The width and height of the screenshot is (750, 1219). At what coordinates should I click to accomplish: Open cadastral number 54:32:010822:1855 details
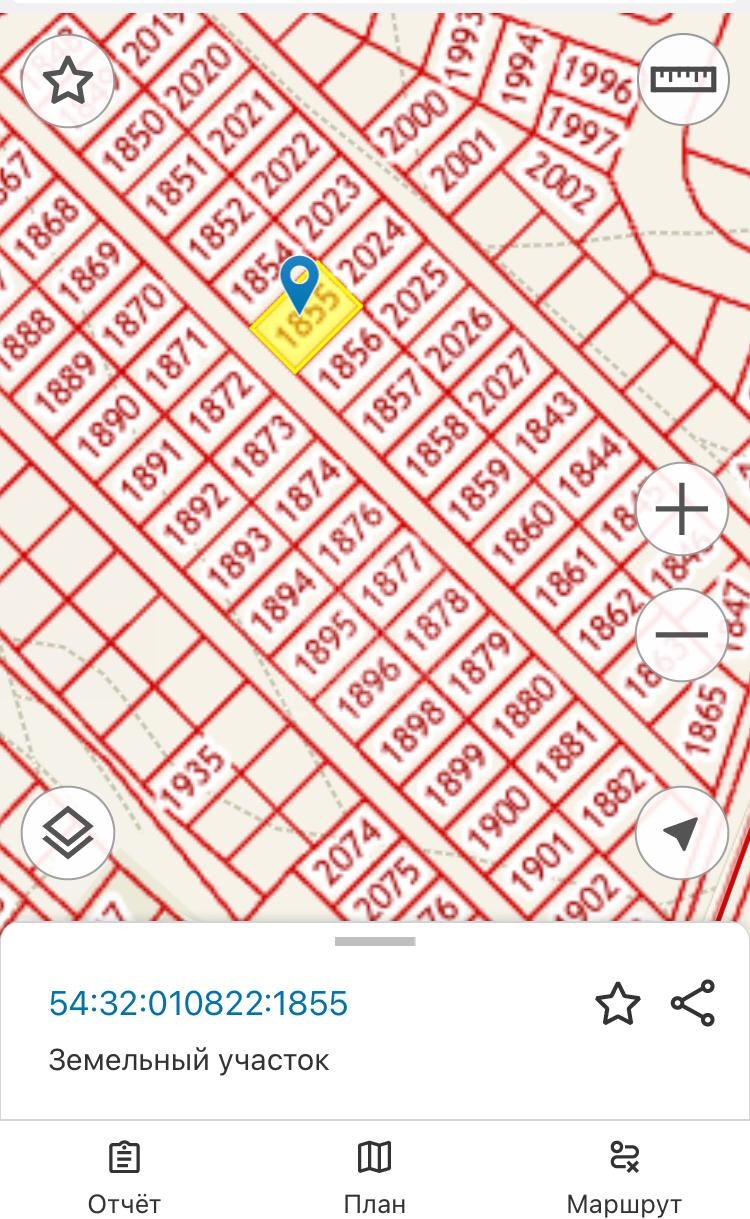[x=198, y=1003]
